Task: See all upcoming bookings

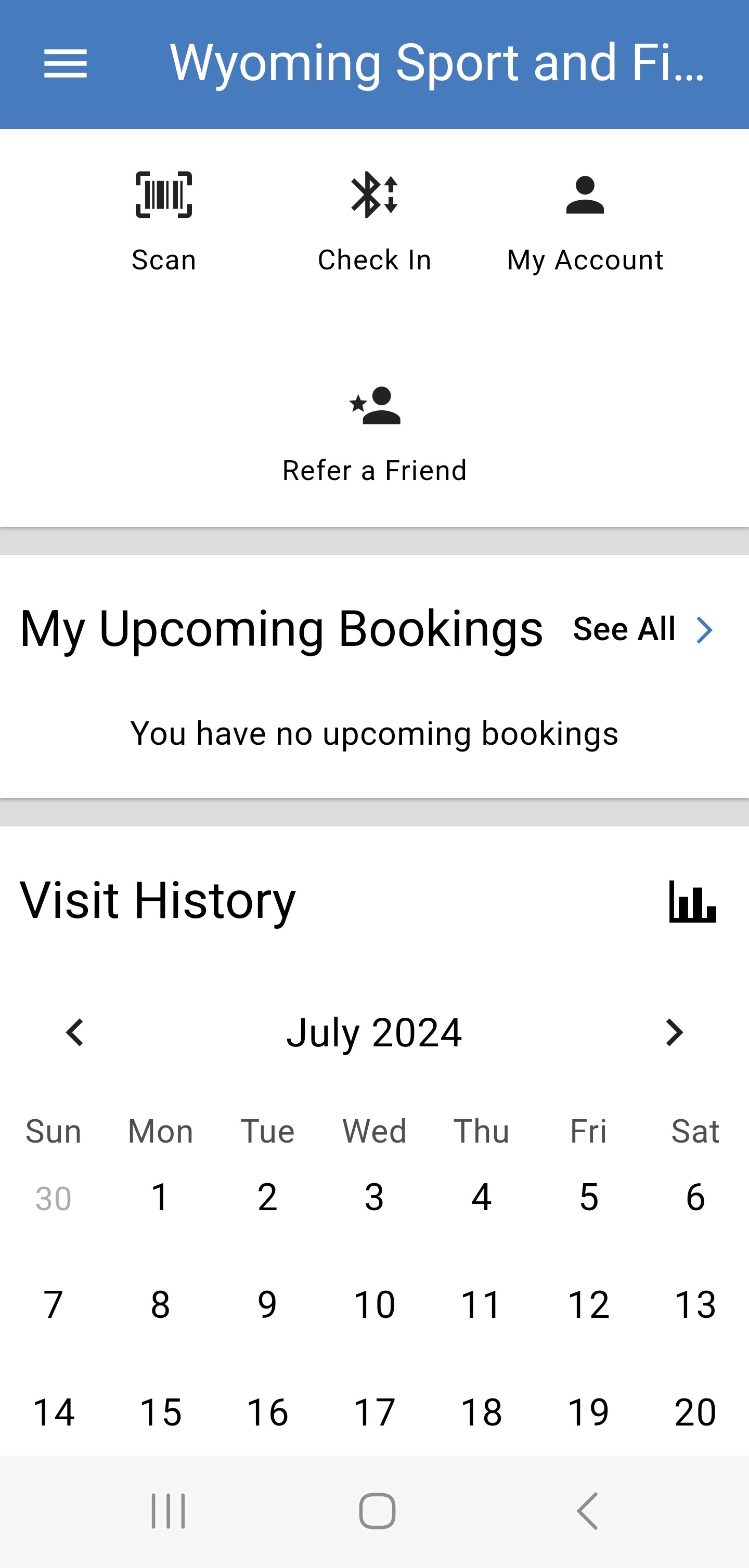Action: [642, 629]
